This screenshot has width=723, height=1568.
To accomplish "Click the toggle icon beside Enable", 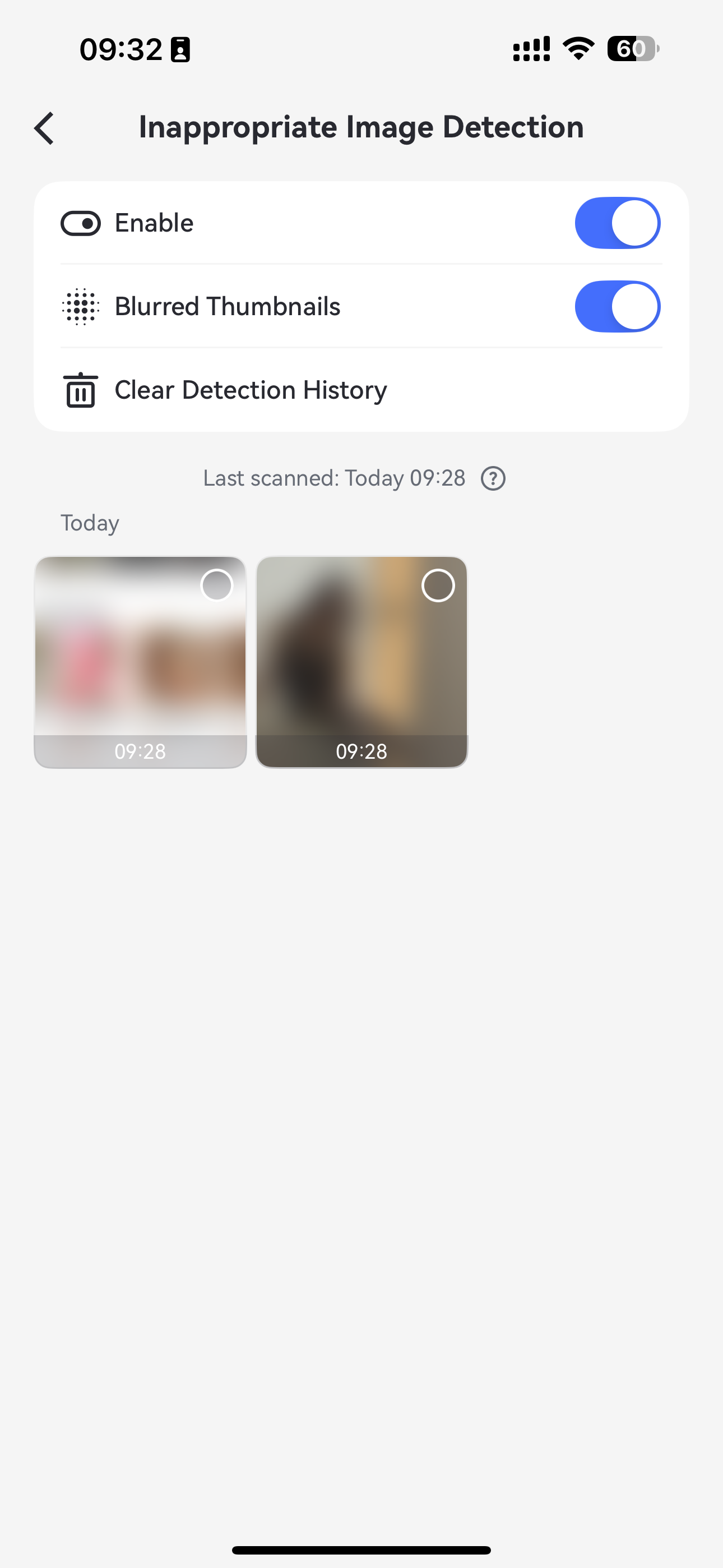I will tap(81, 223).
